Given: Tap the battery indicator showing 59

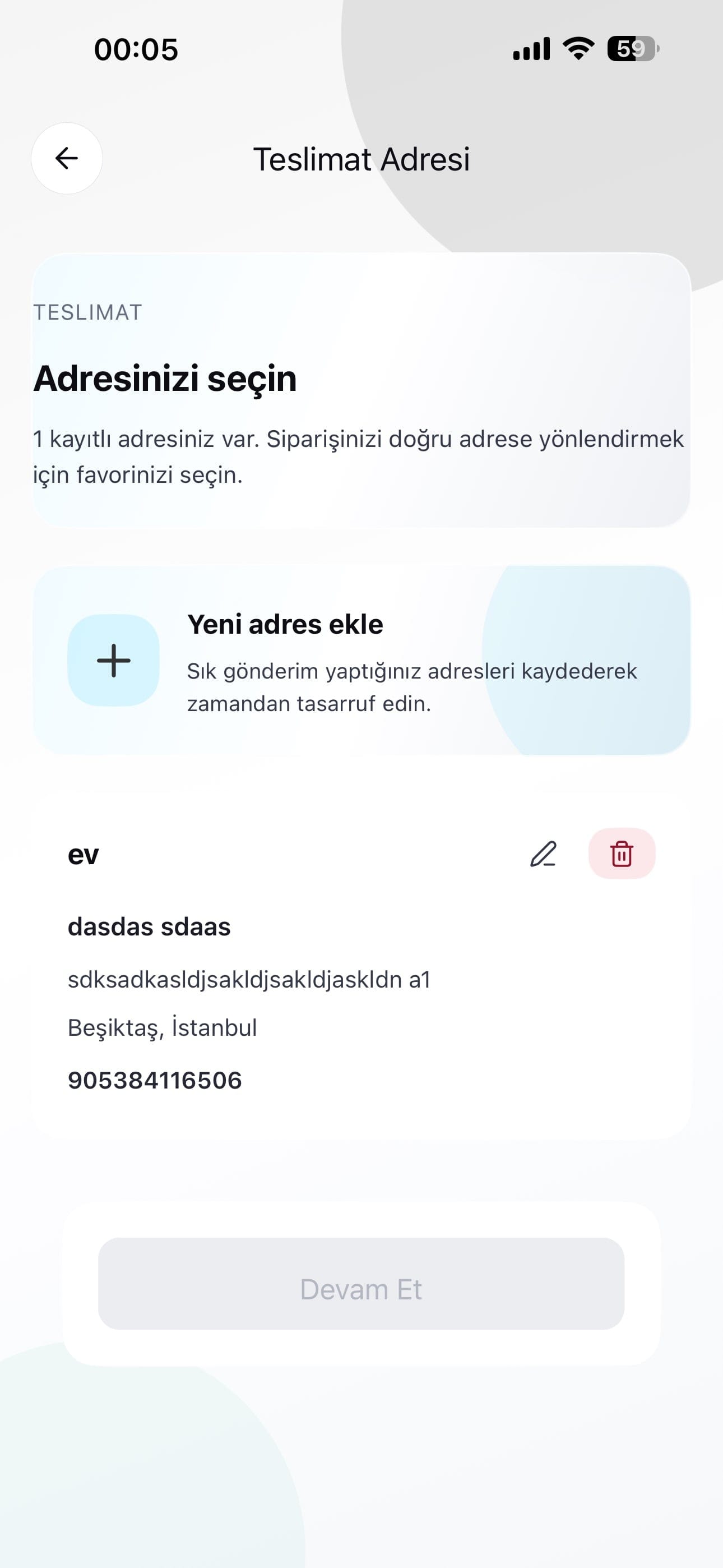Looking at the screenshot, I should tap(630, 49).
